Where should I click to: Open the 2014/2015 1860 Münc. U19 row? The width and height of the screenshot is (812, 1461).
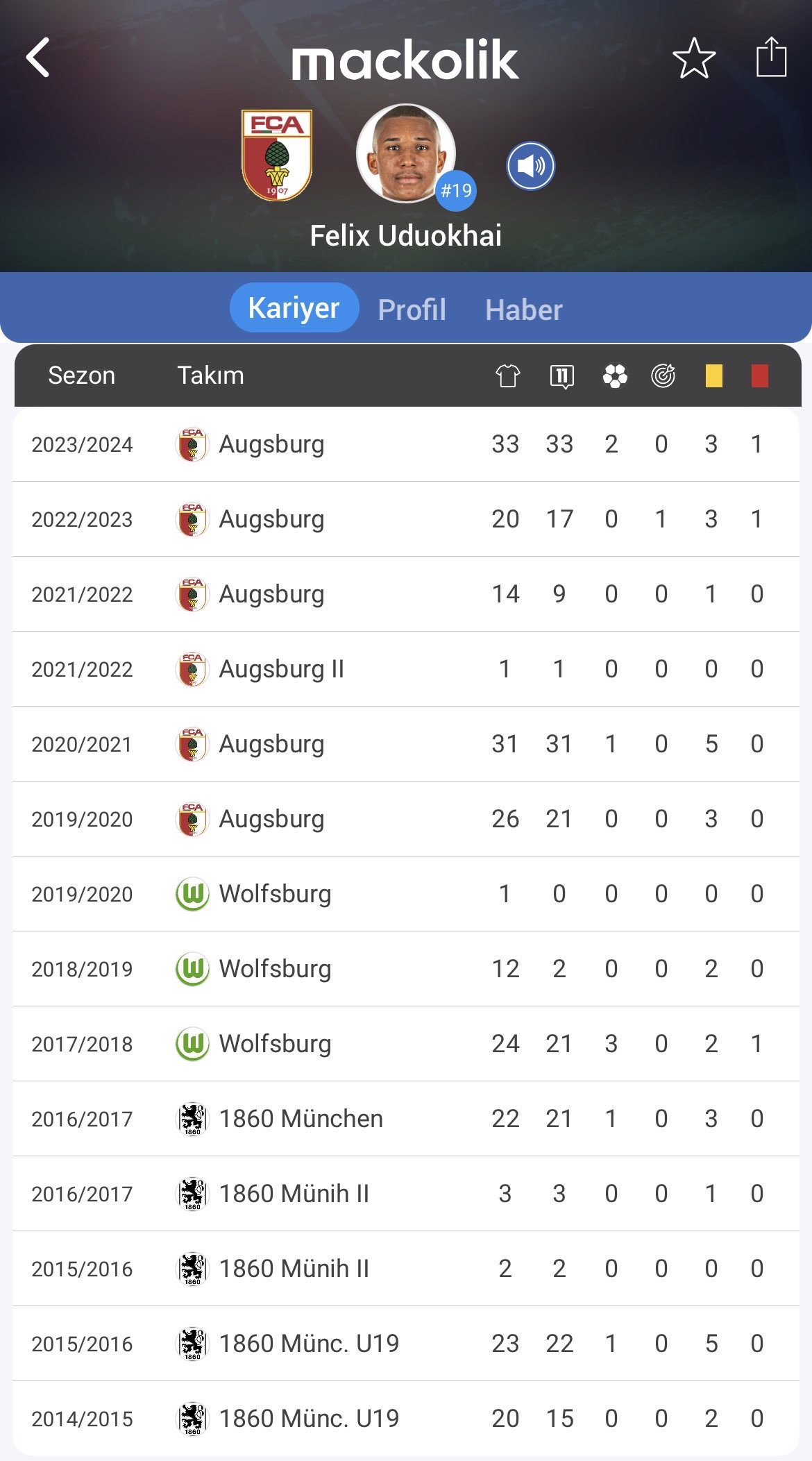[x=406, y=1419]
